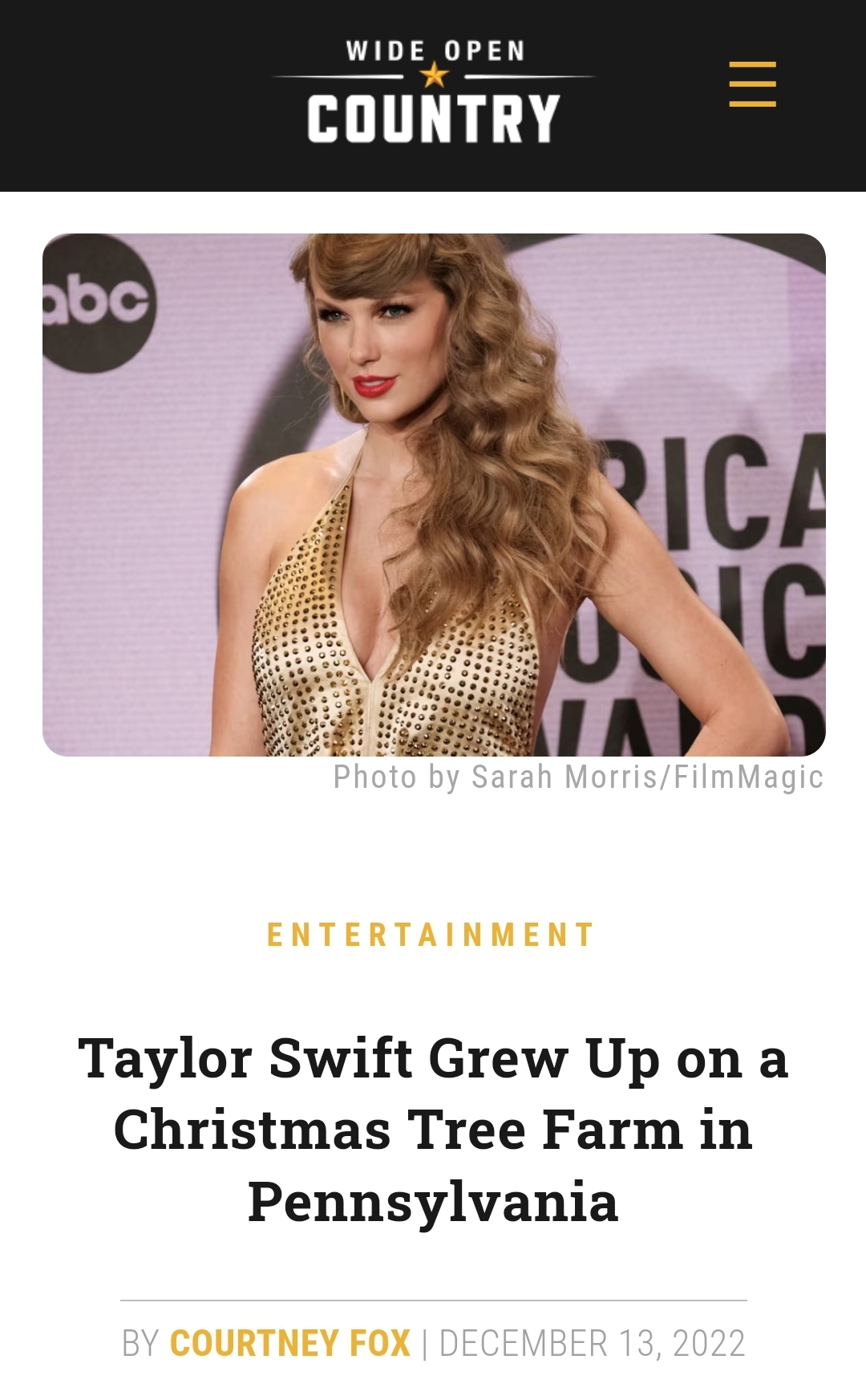The image size is (866, 1400).
Task: Open the Entertainment category
Action: point(431,935)
